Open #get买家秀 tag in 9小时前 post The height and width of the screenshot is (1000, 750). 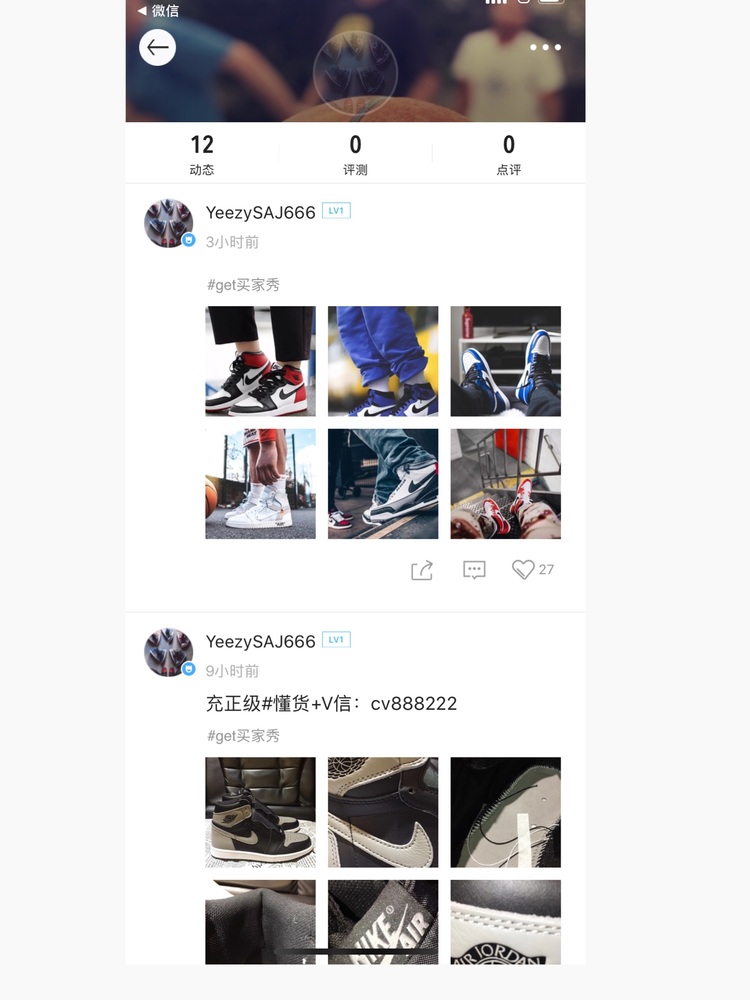(x=243, y=736)
